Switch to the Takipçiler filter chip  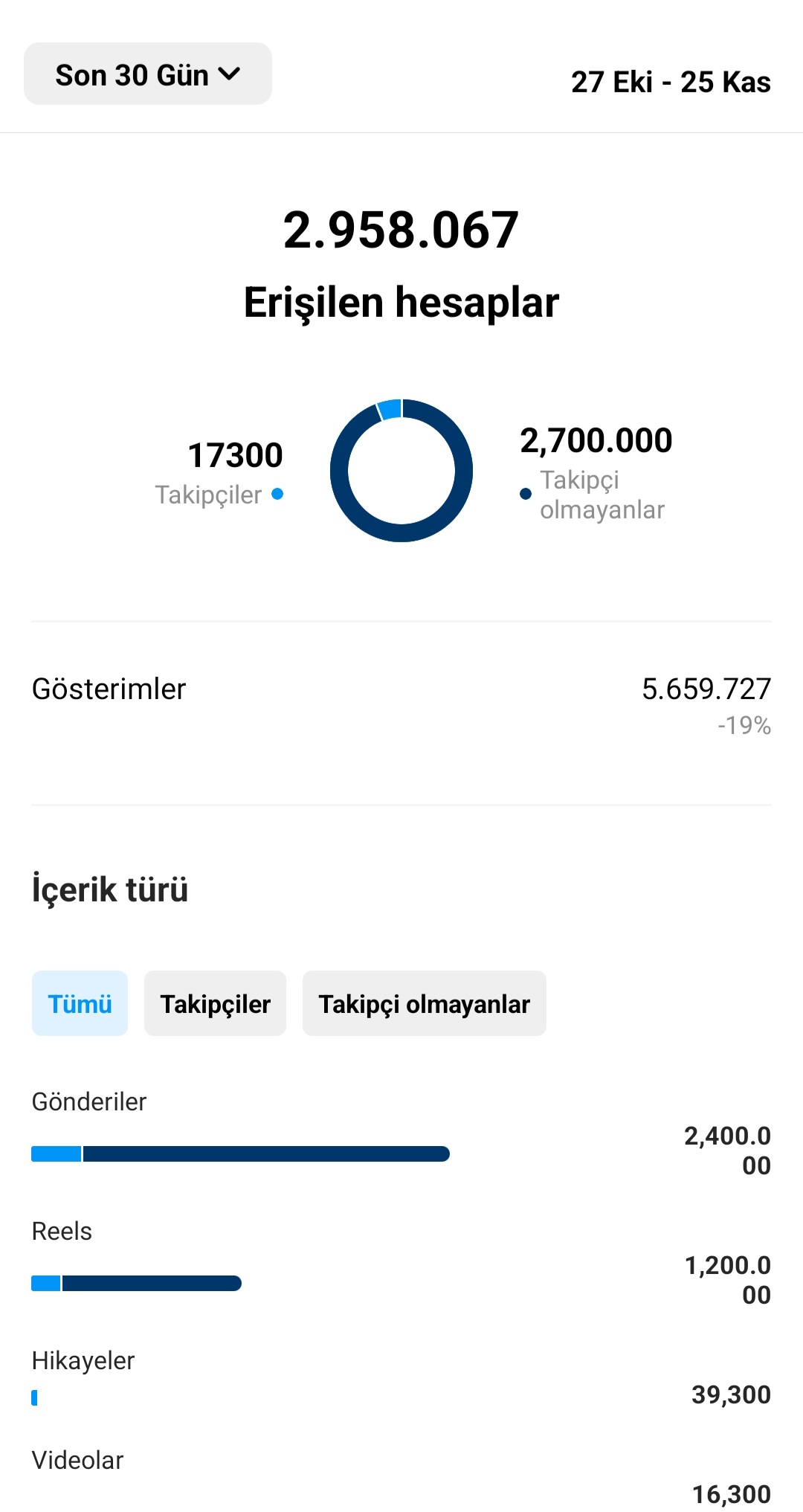pos(215,1003)
